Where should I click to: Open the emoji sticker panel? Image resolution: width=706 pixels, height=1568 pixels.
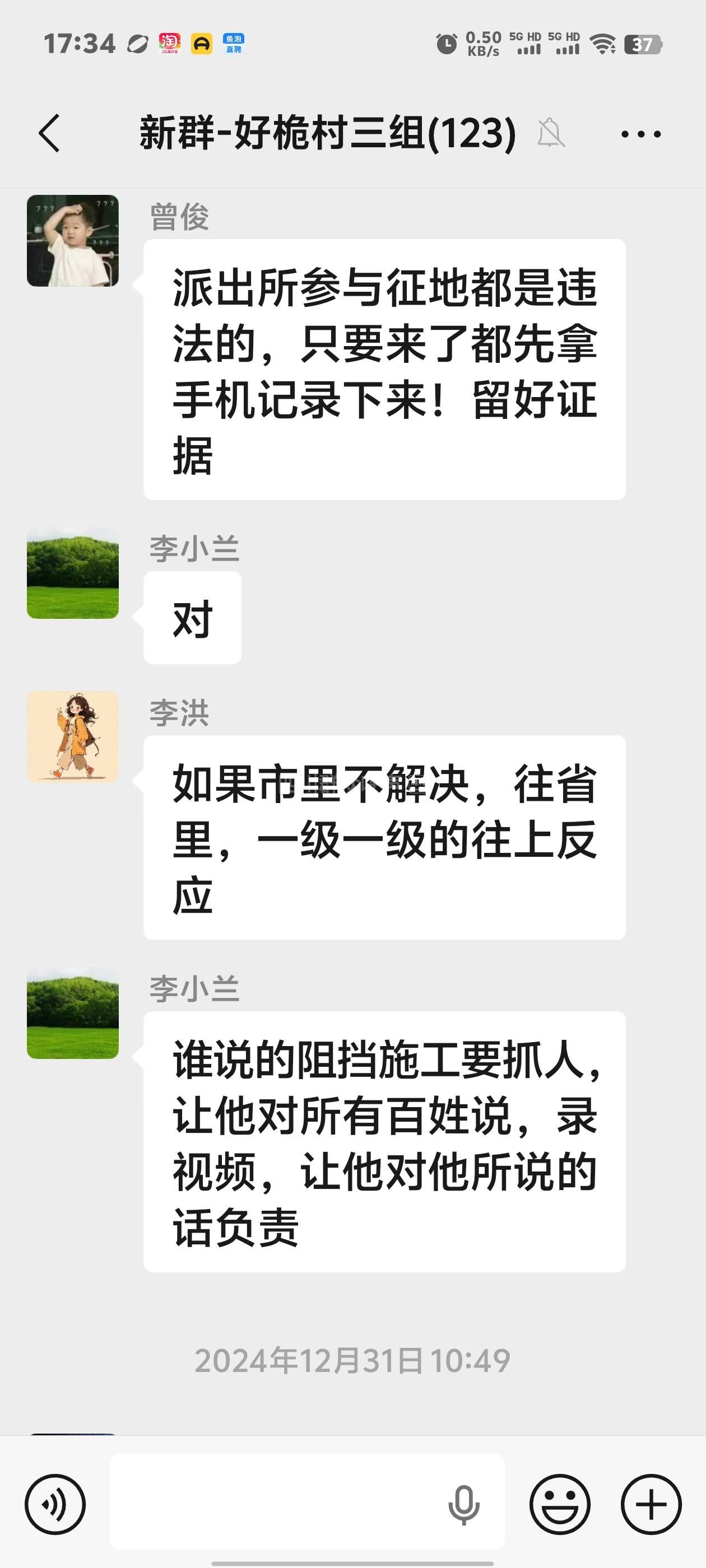point(559,1504)
